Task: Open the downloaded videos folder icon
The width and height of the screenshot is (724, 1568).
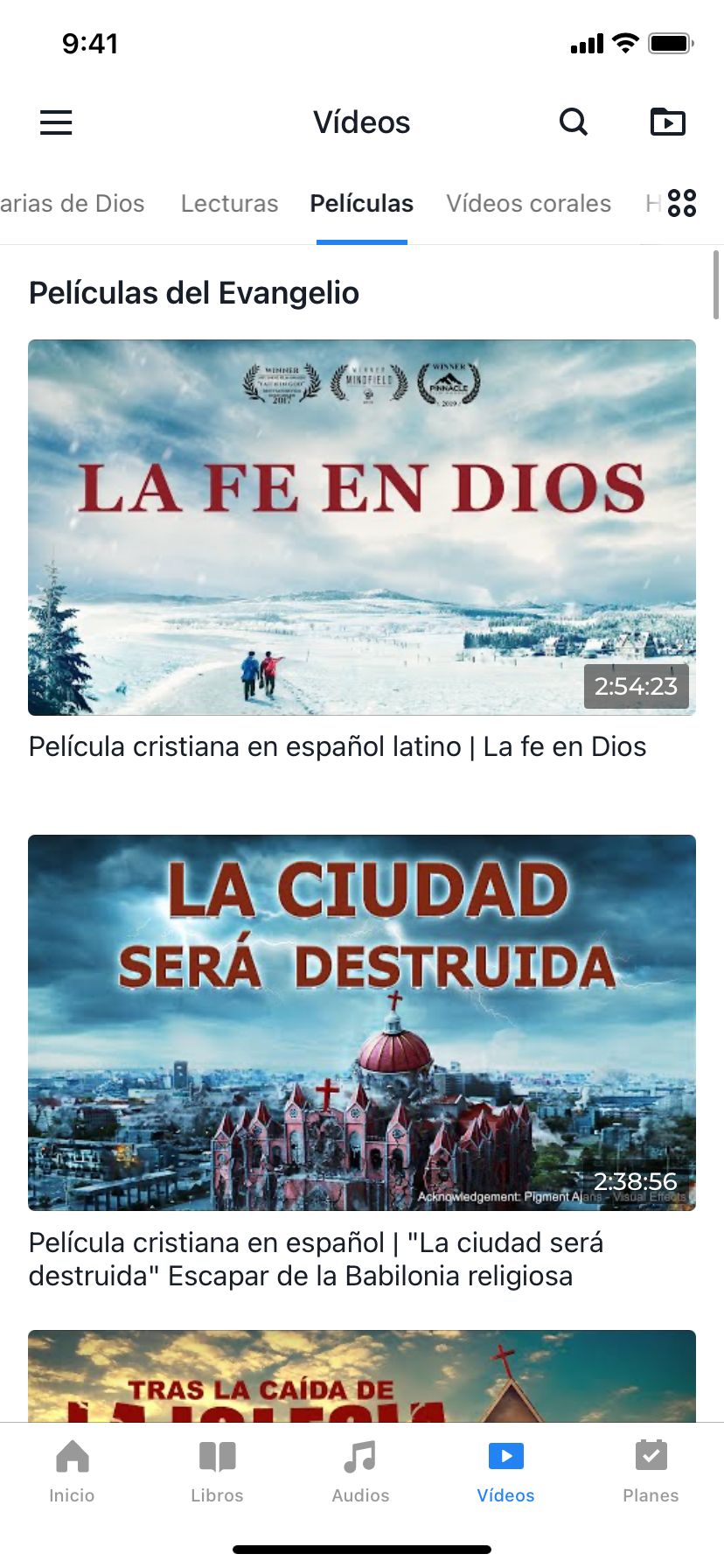Action: 668,122
